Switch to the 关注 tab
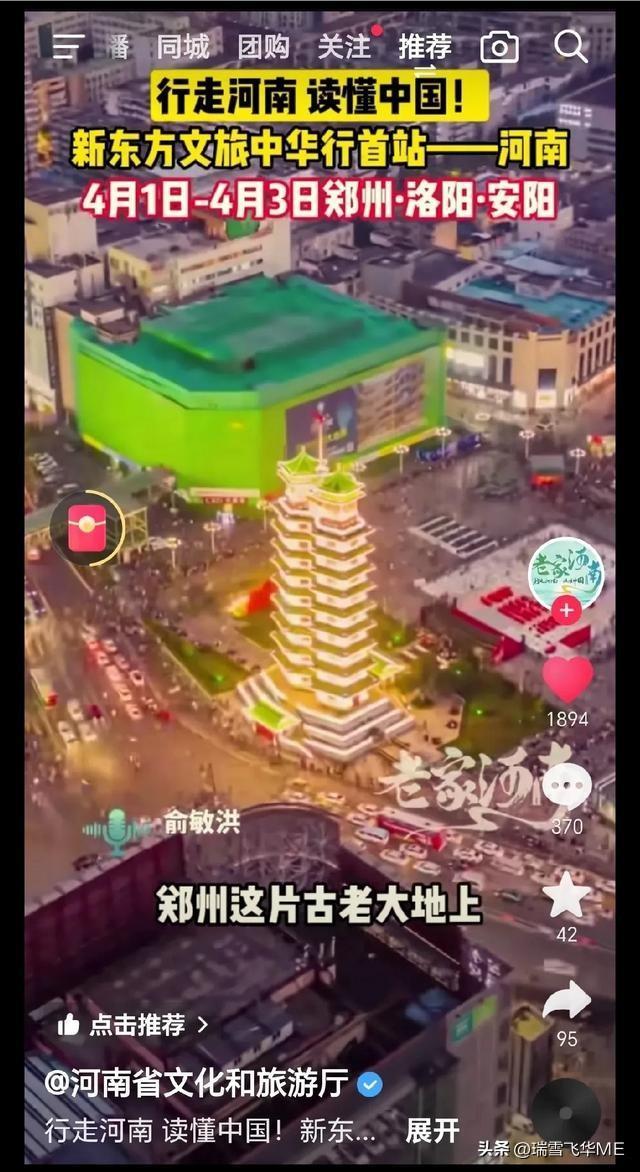Screen dimensions: 640x1172 click(x=344, y=47)
